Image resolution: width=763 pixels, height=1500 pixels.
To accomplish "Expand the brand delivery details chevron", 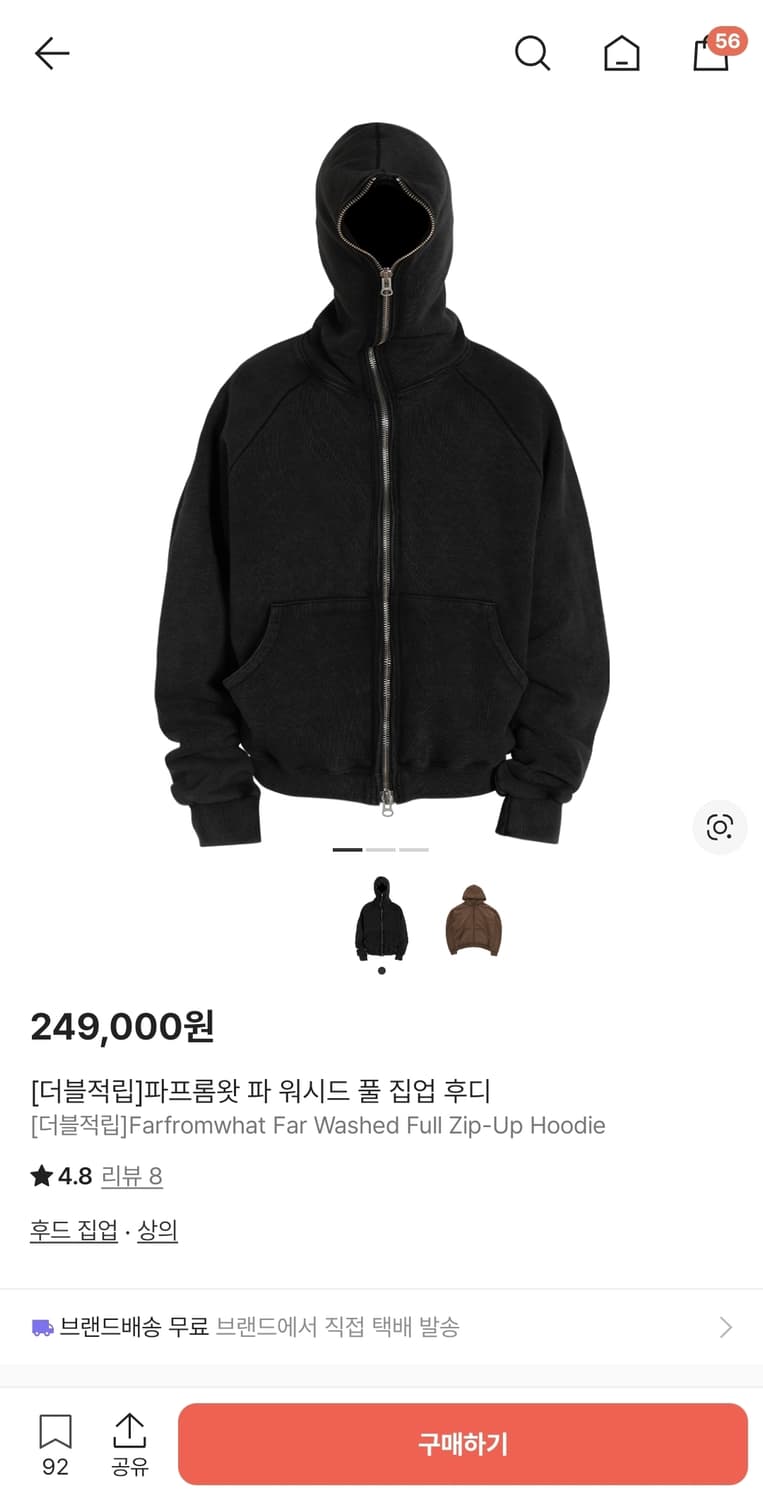I will pos(727,1327).
